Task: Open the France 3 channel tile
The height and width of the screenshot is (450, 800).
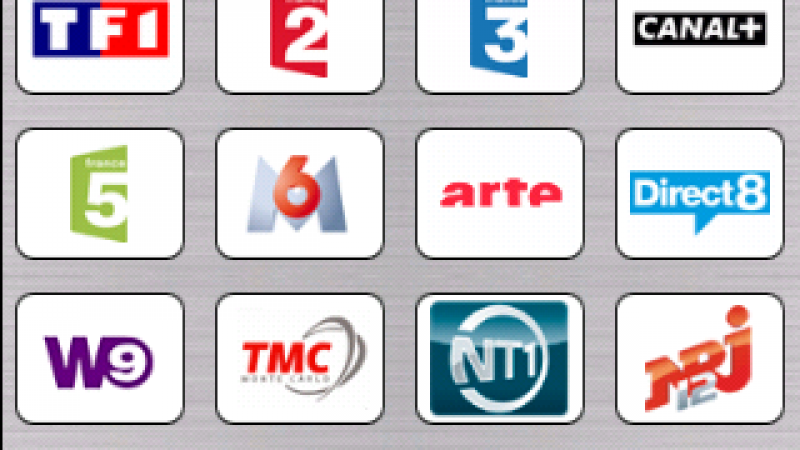Action: pos(499,40)
